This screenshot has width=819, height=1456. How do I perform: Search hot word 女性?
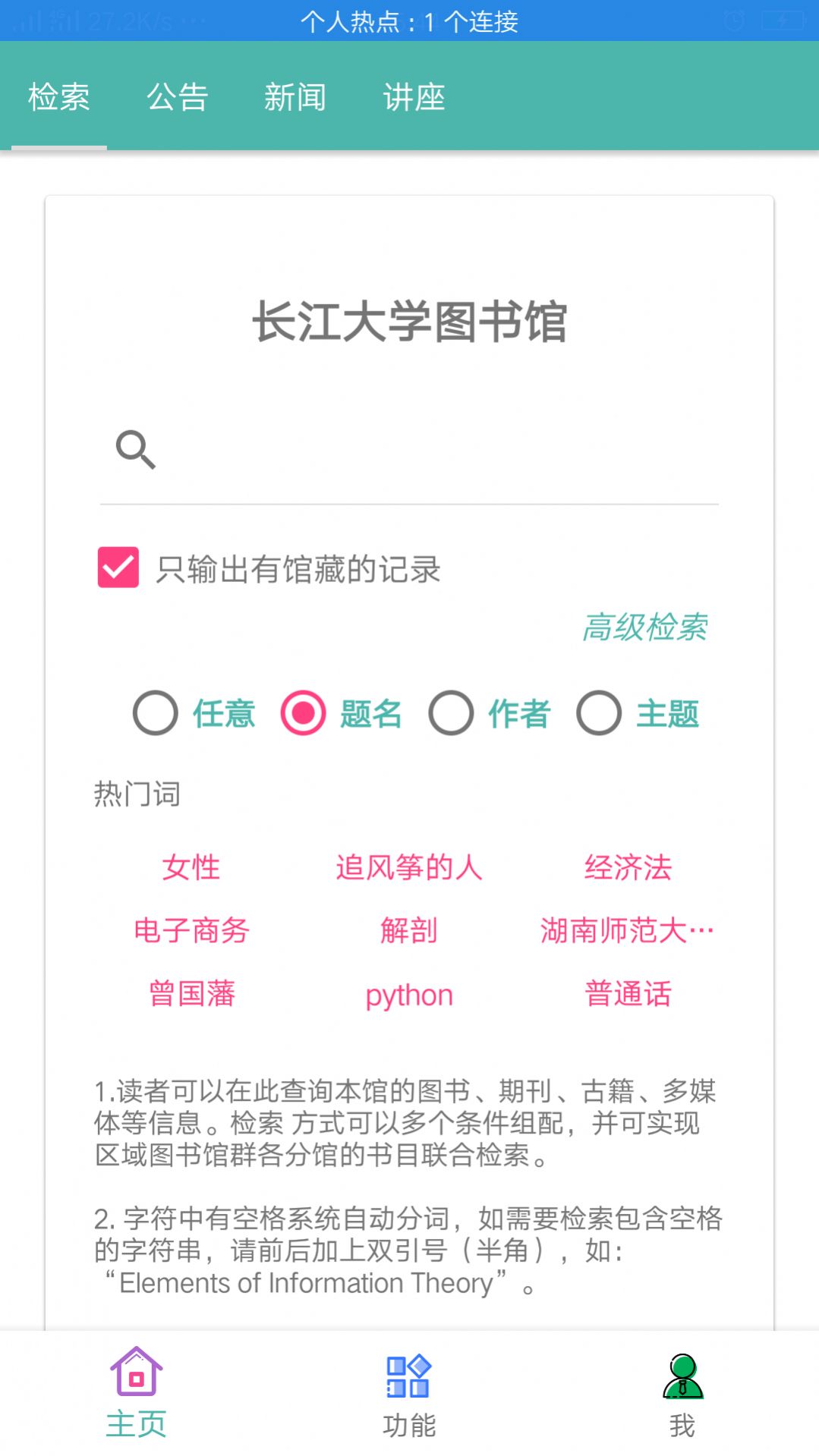pos(191,867)
